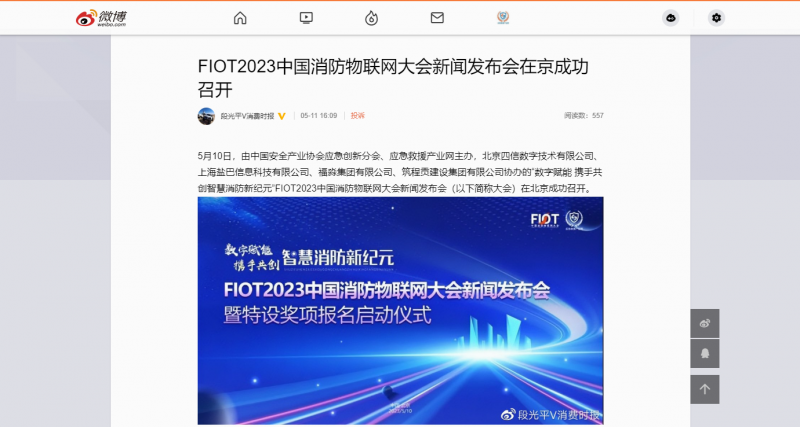The height and width of the screenshot is (427, 800).
Task: Share the article to Weibo
Action: pos(704,323)
